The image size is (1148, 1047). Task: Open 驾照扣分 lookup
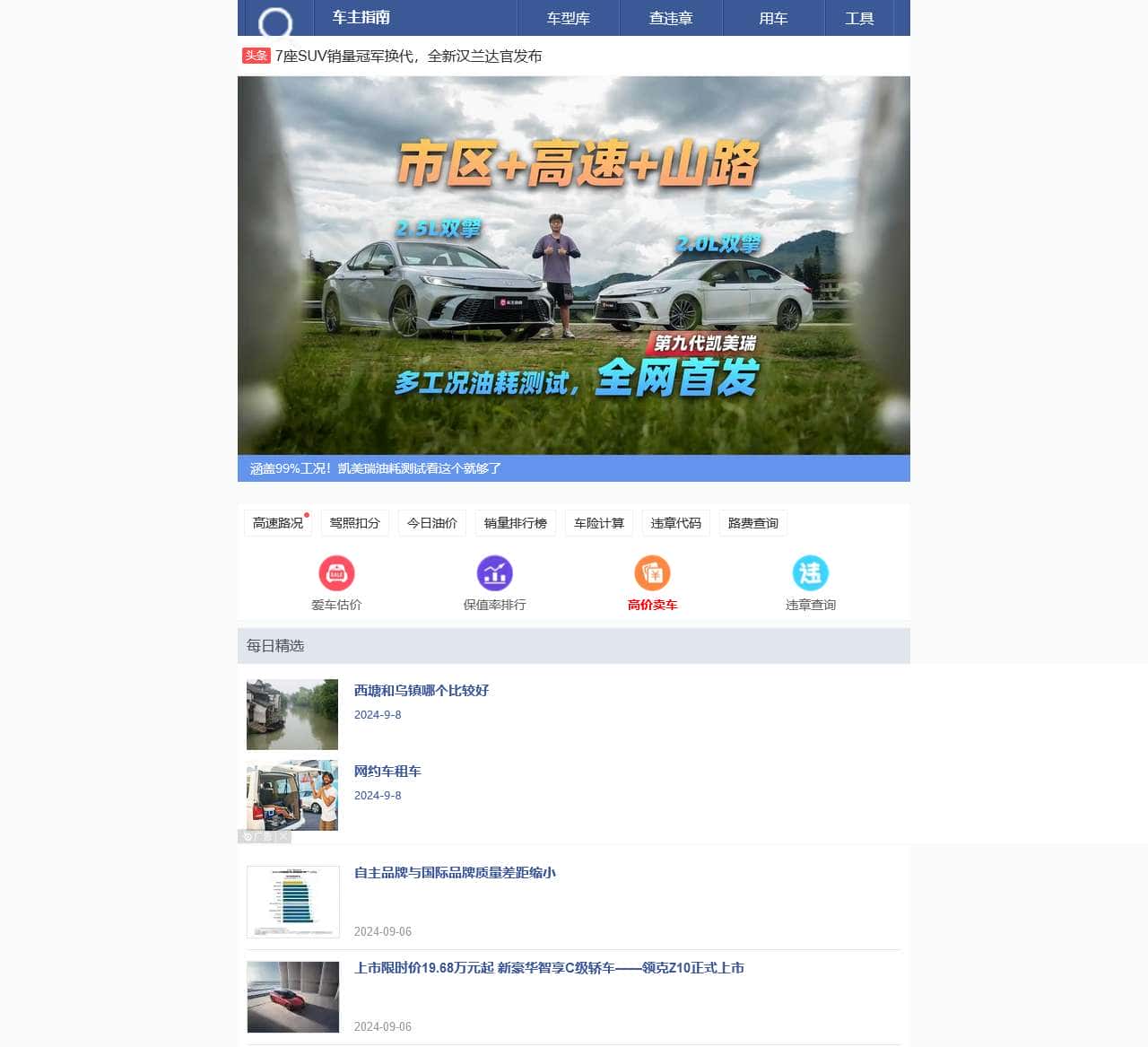(x=354, y=523)
